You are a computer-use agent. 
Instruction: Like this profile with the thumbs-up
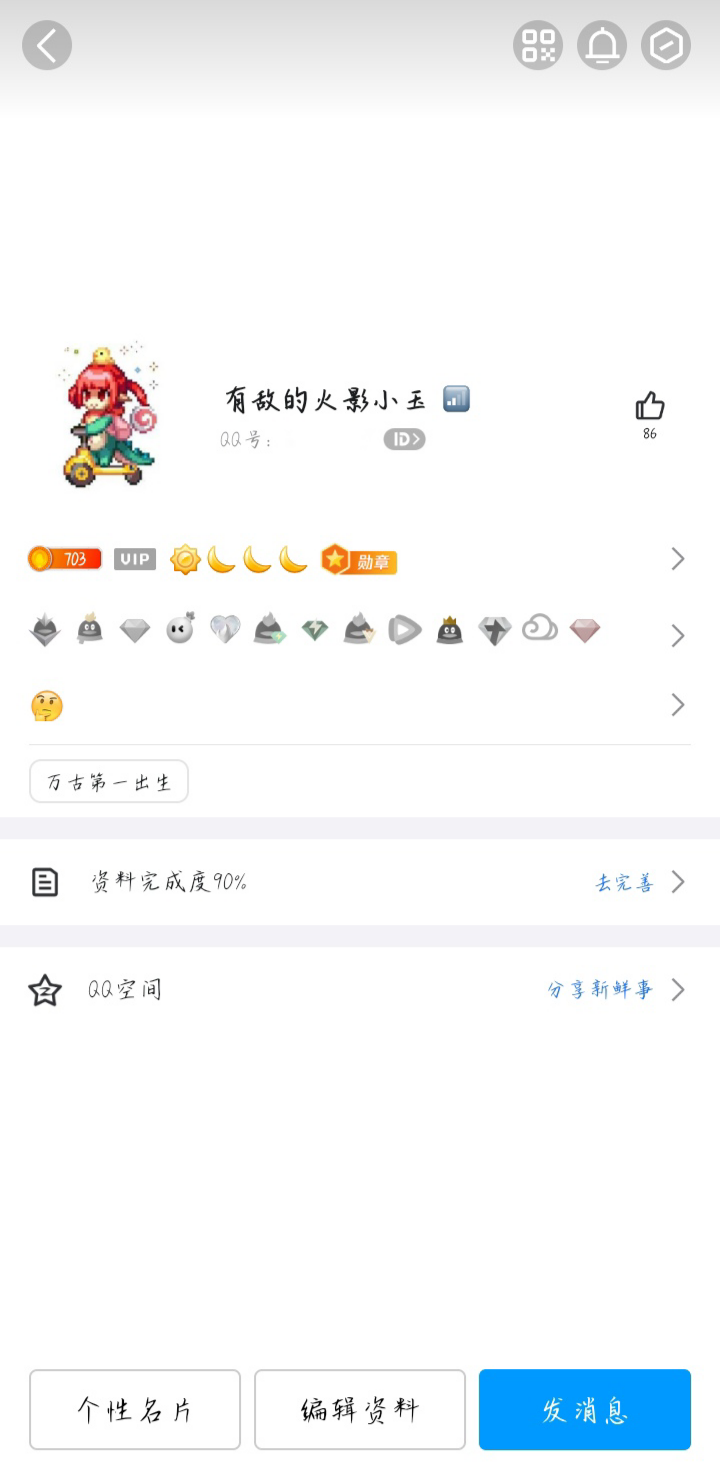(650, 407)
